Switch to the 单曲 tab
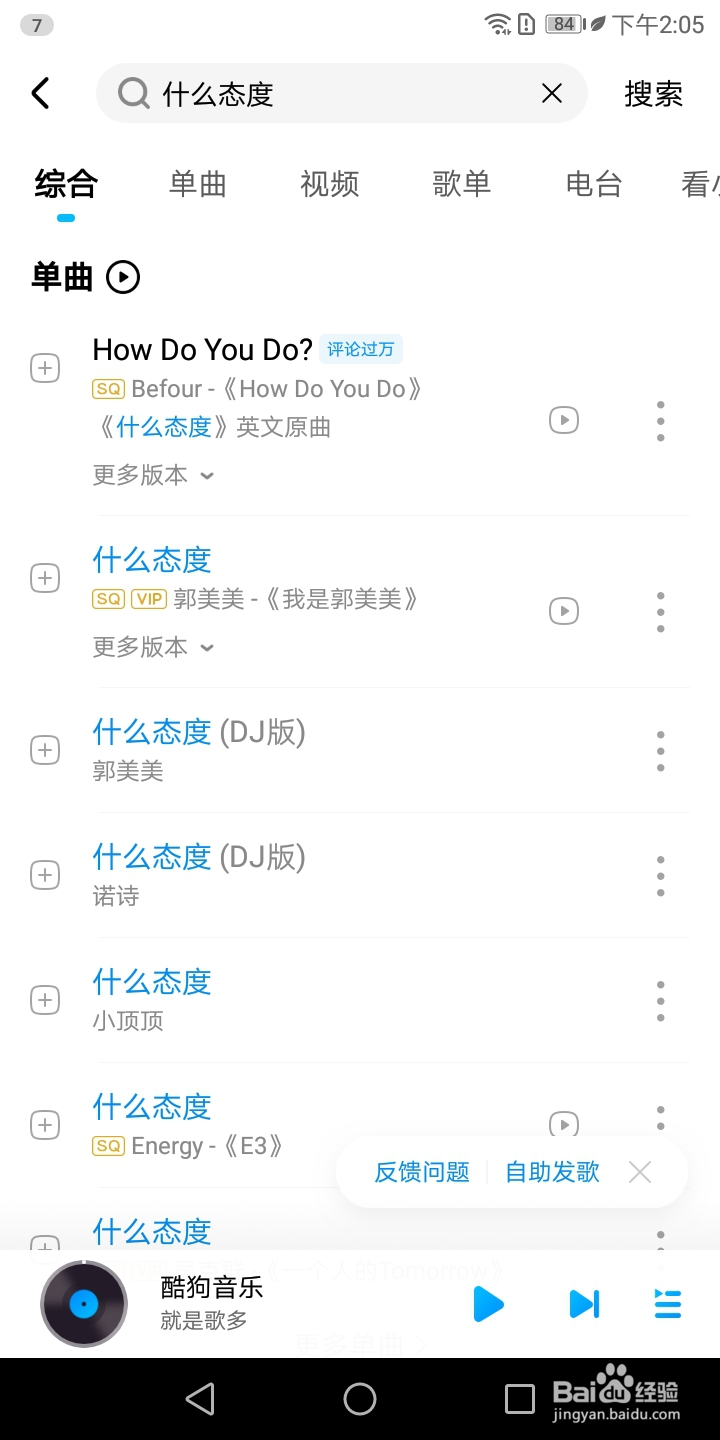The width and height of the screenshot is (720, 1440). 198,184
